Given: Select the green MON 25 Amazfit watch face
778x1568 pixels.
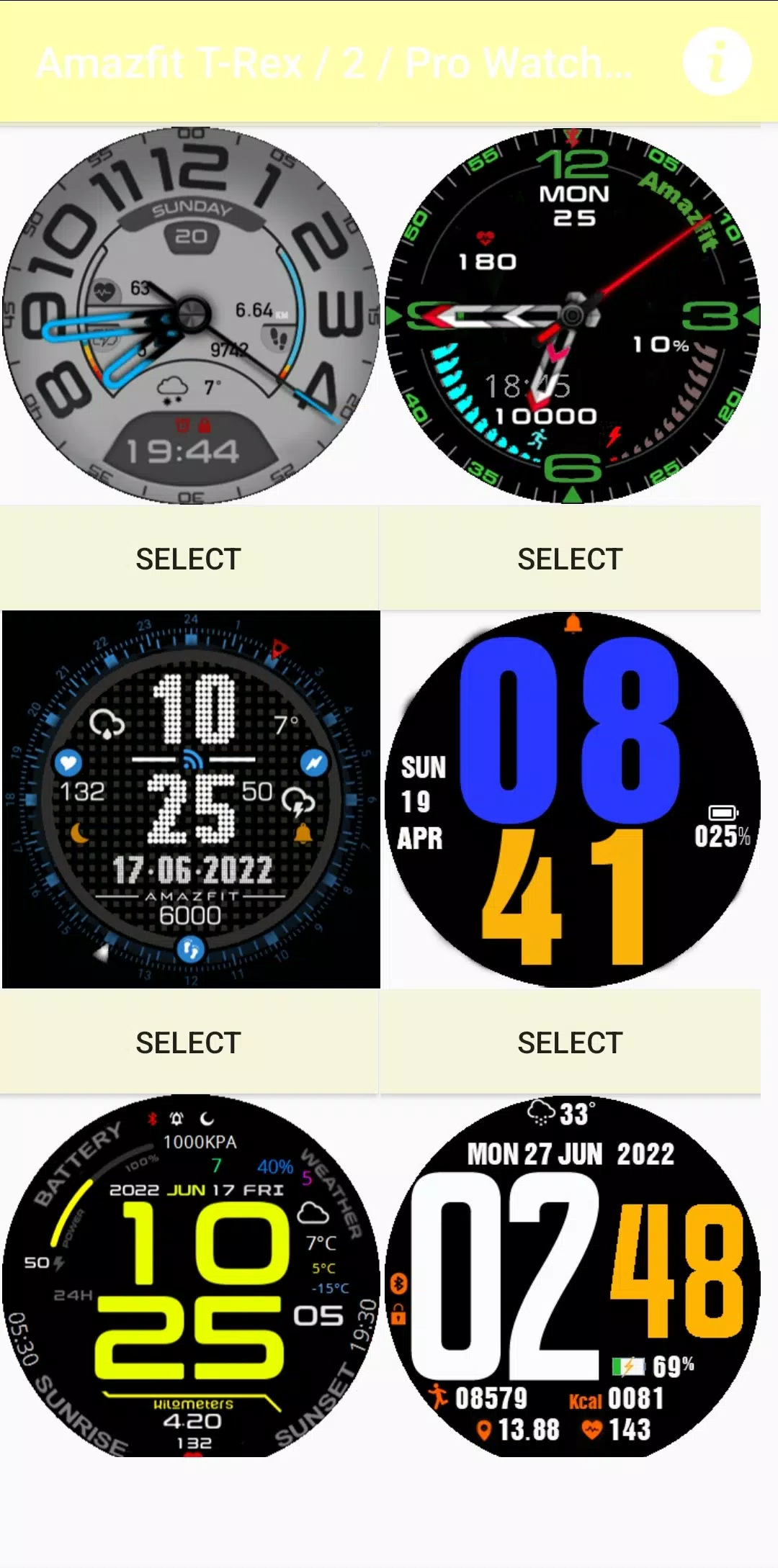Looking at the screenshot, I should tap(570, 559).
